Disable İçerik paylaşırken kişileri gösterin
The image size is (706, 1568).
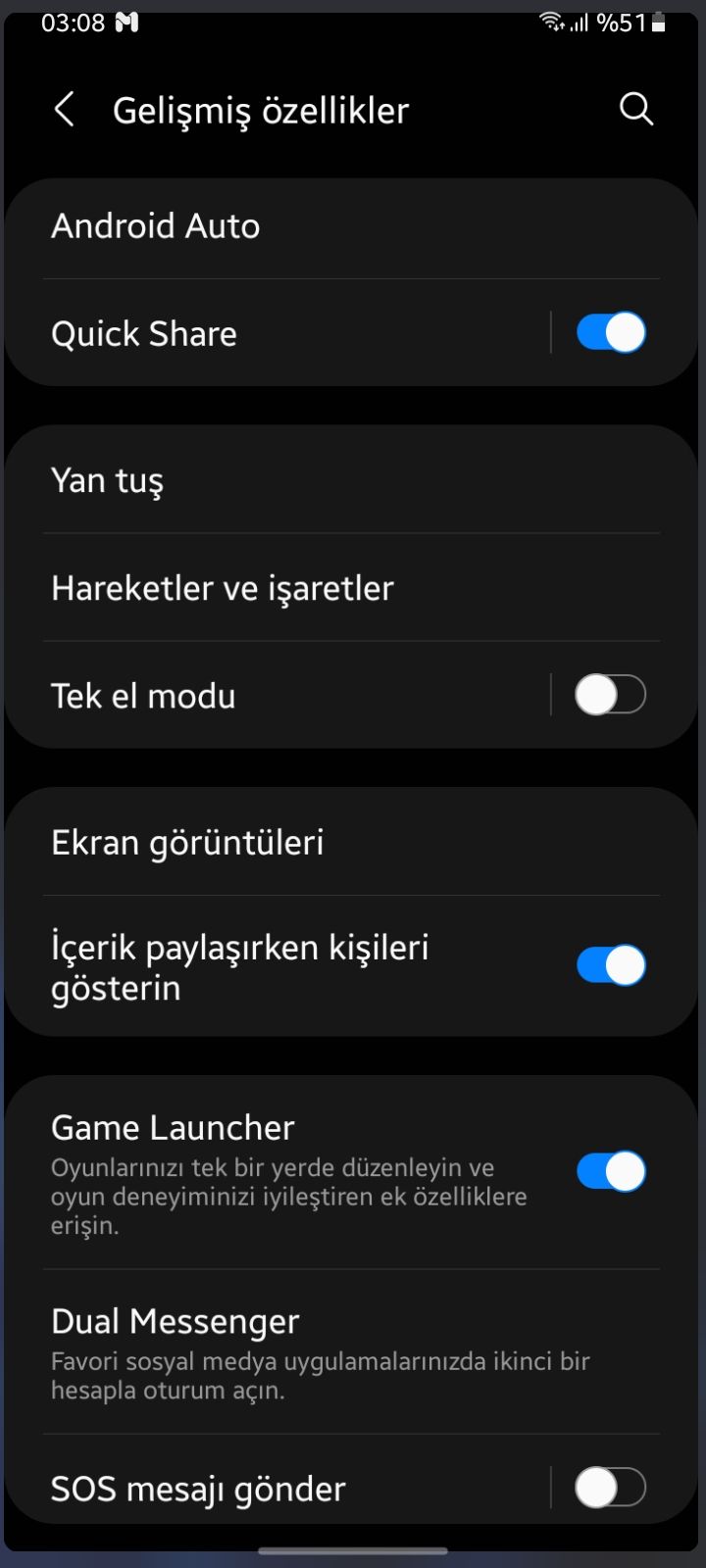[x=610, y=965]
